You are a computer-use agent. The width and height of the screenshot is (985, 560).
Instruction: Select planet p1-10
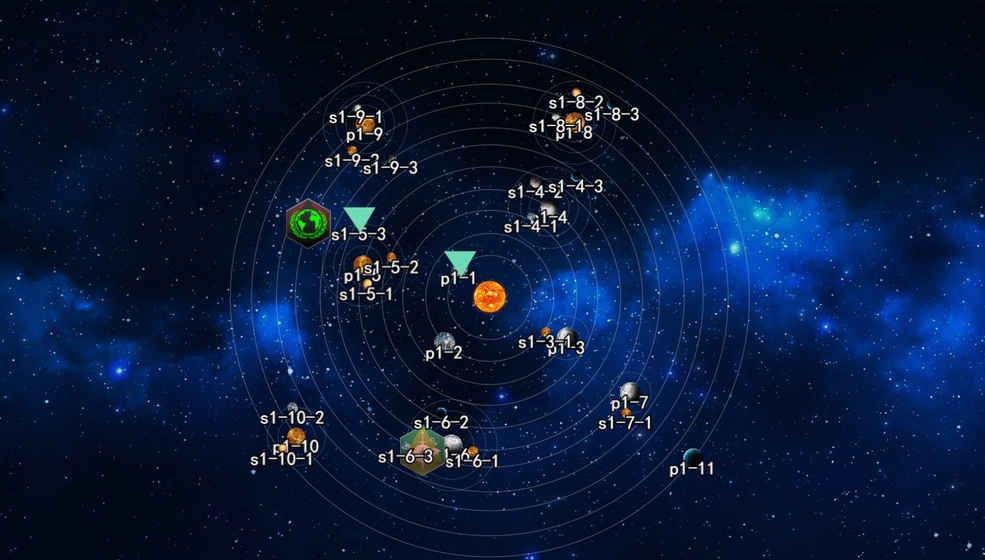coord(296,436)
